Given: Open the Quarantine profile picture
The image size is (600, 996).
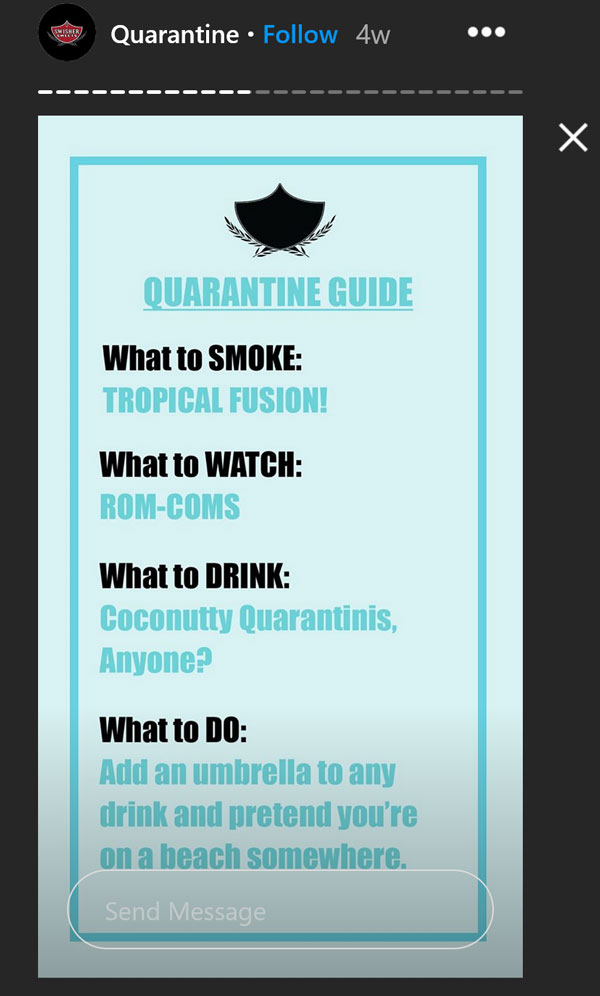Looking at the screenshot, I should [66, 33].
